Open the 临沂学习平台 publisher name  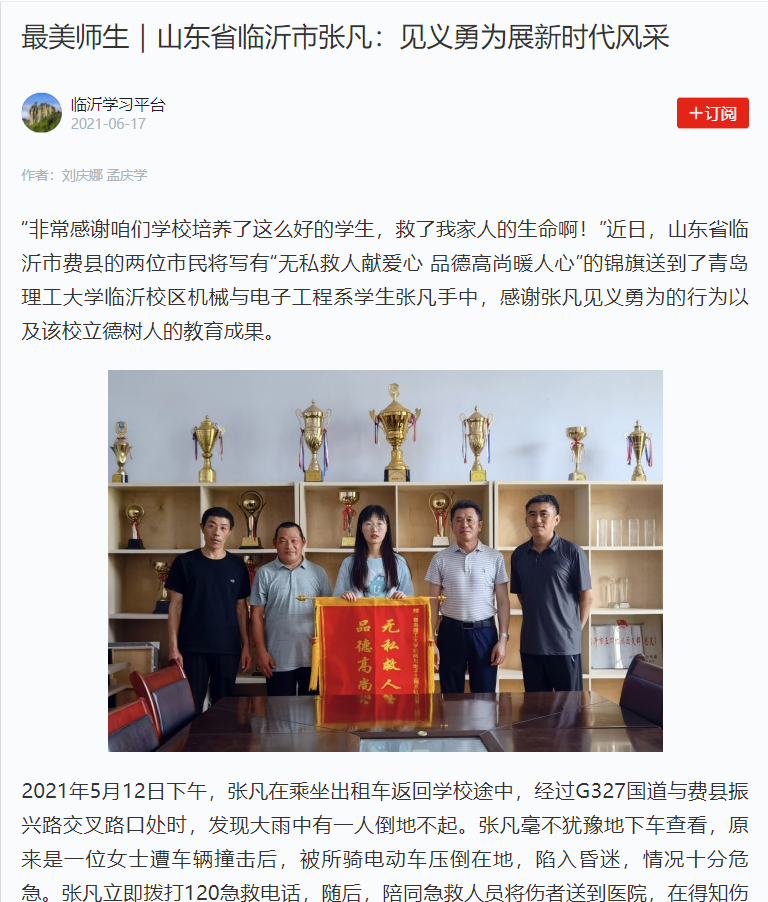118,104
